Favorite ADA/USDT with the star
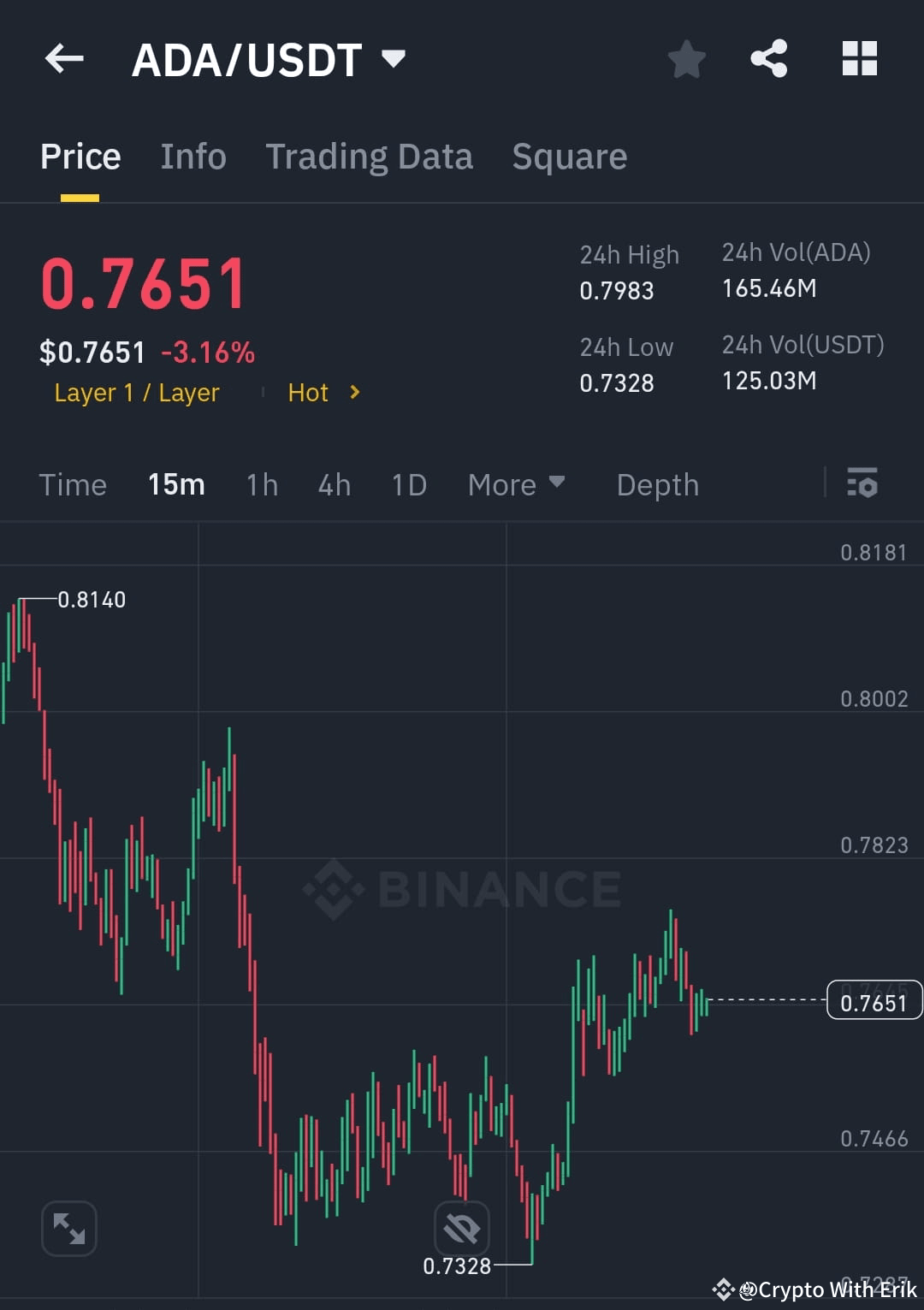The height and width of the screenshot is (1310, 924). (x=687, y=58)
